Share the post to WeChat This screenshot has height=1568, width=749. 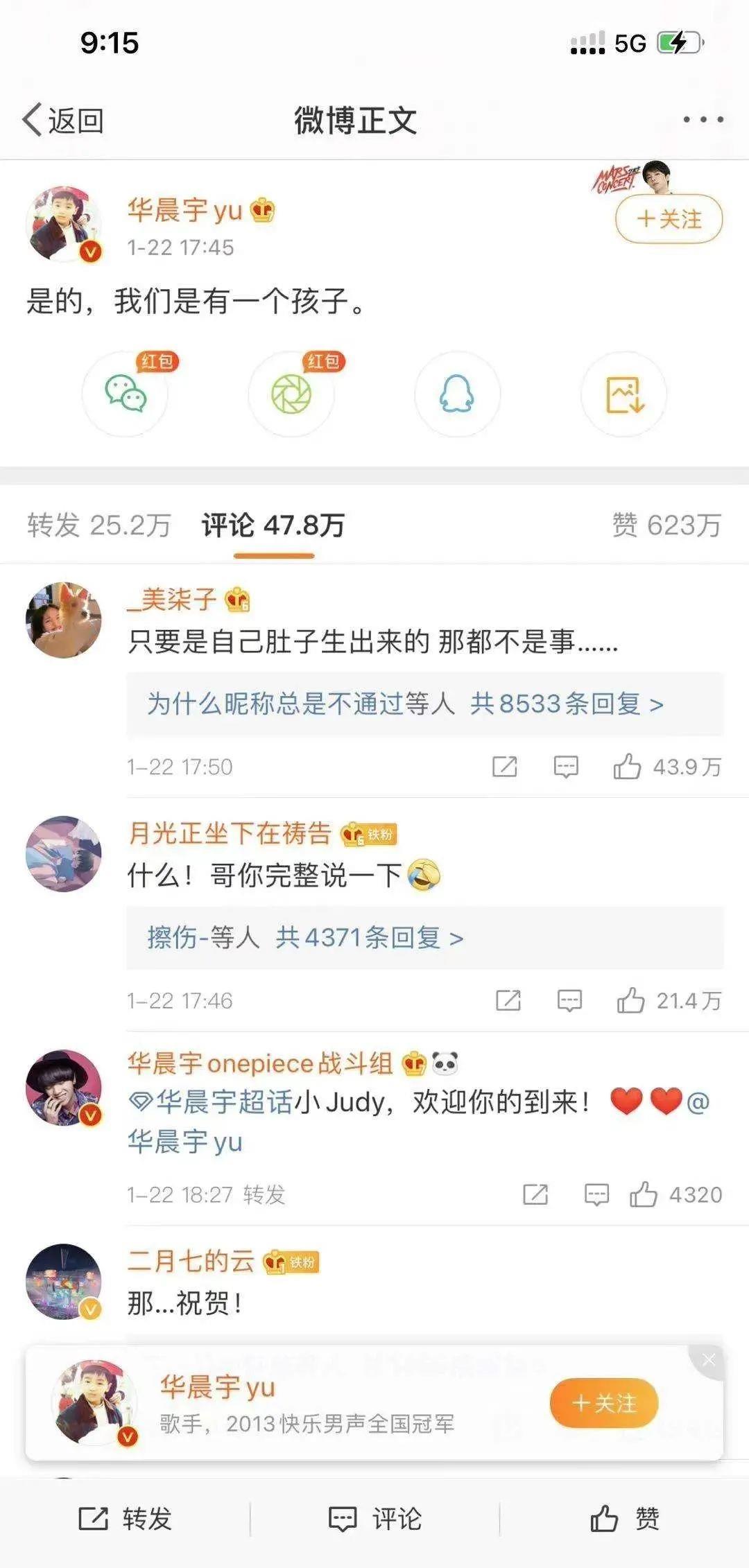click(125, 394)
